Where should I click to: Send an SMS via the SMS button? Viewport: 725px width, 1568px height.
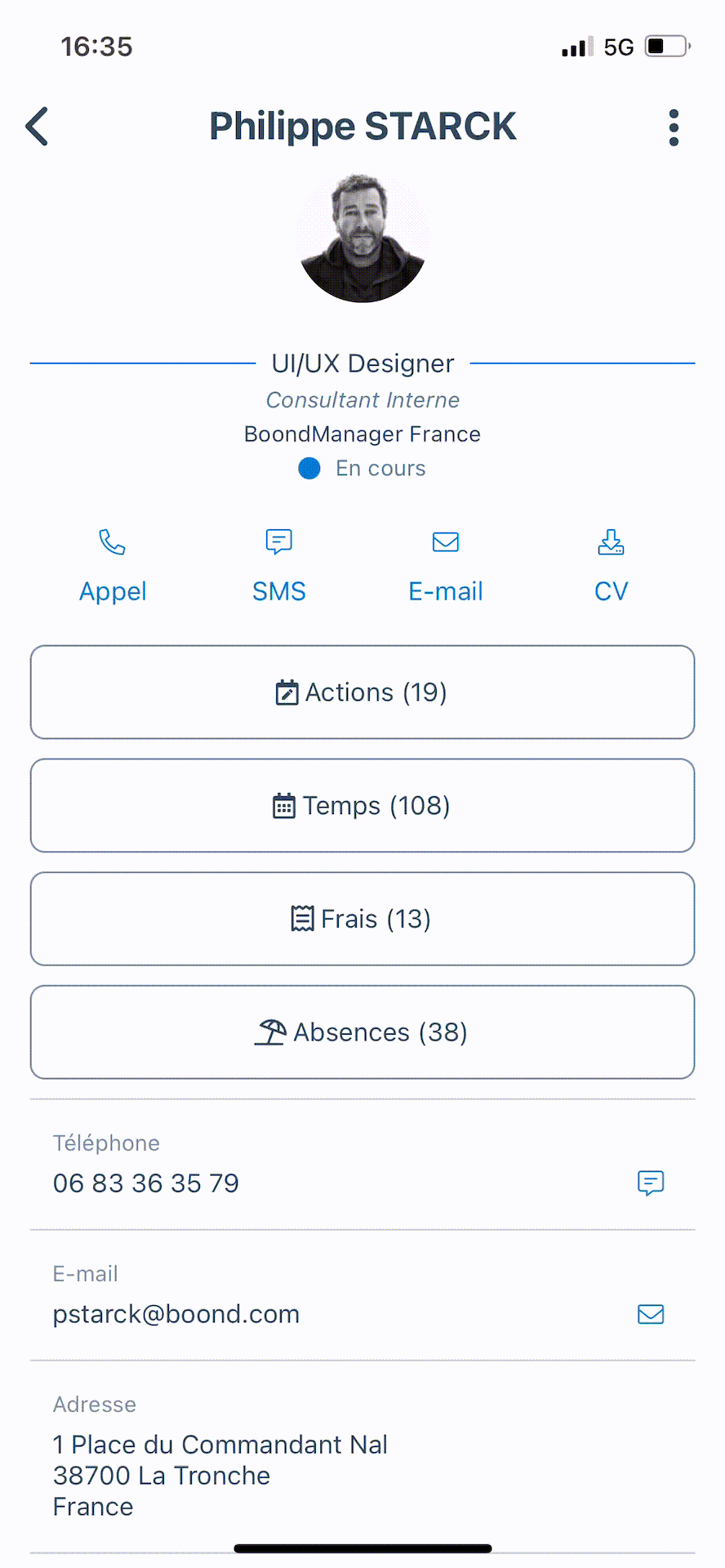[279, 567]
